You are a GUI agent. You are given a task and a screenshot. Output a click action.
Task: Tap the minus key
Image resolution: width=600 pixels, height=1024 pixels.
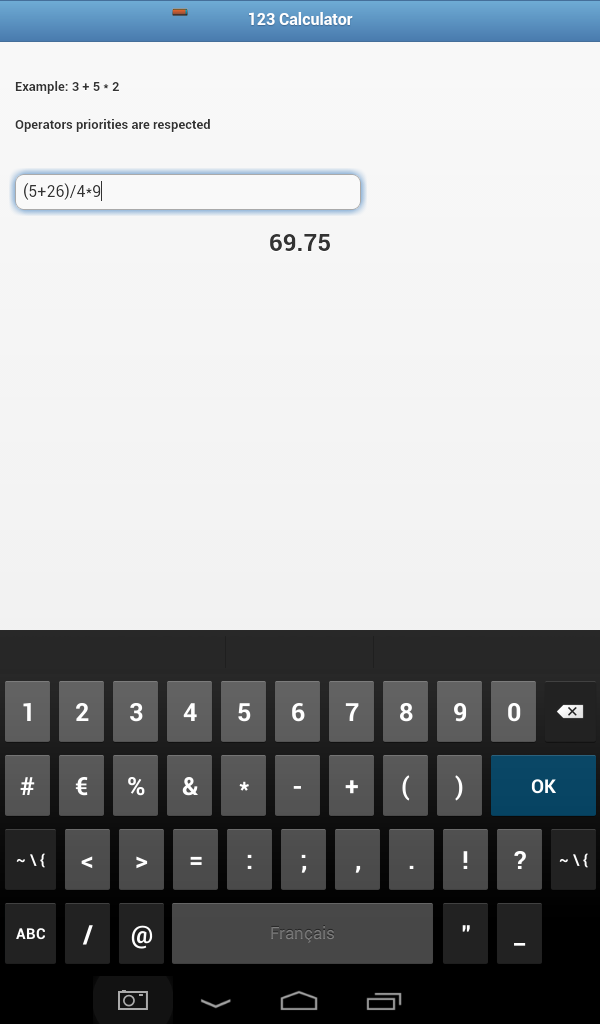coord(298,786)
